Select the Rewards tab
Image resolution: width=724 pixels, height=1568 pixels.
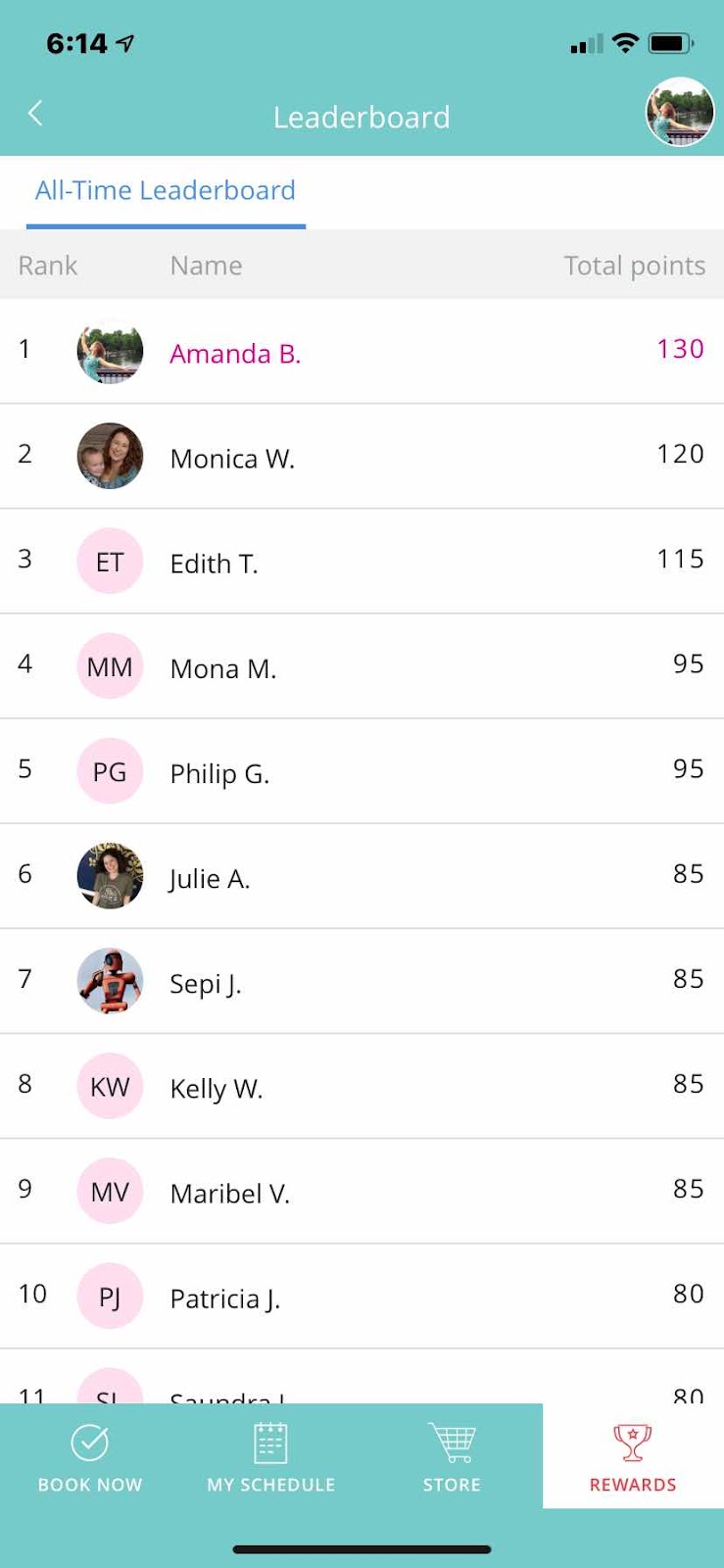pos(633,1457)
